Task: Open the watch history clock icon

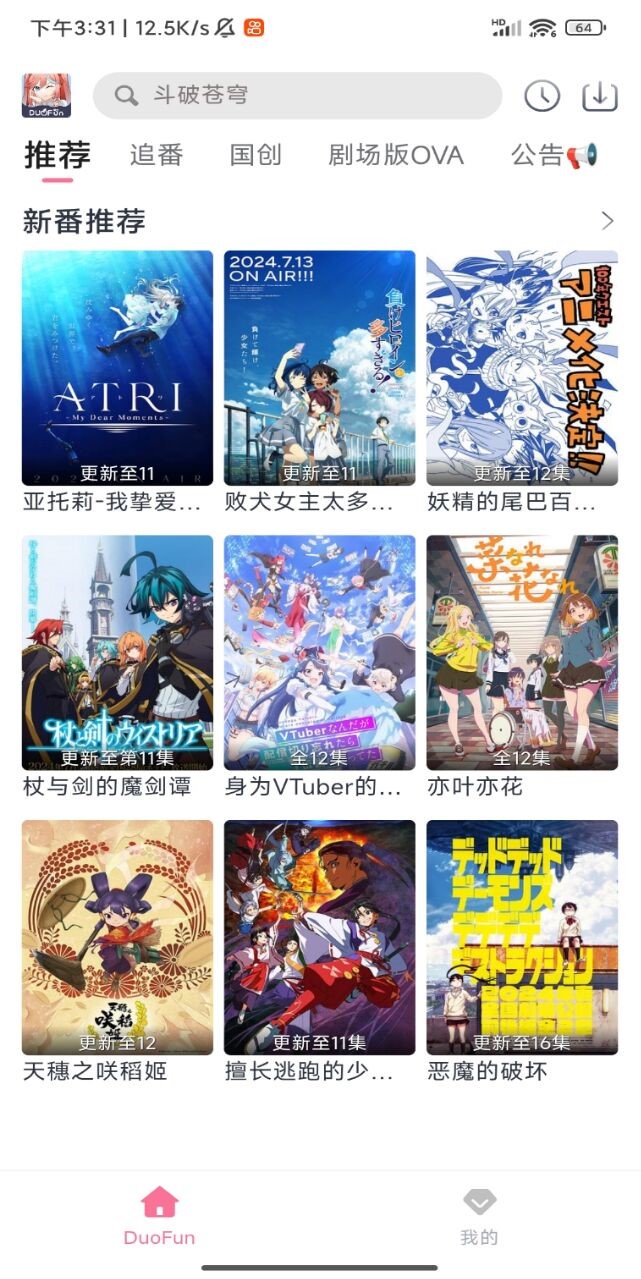Action: pyautogui.click(x=542, y=96)
